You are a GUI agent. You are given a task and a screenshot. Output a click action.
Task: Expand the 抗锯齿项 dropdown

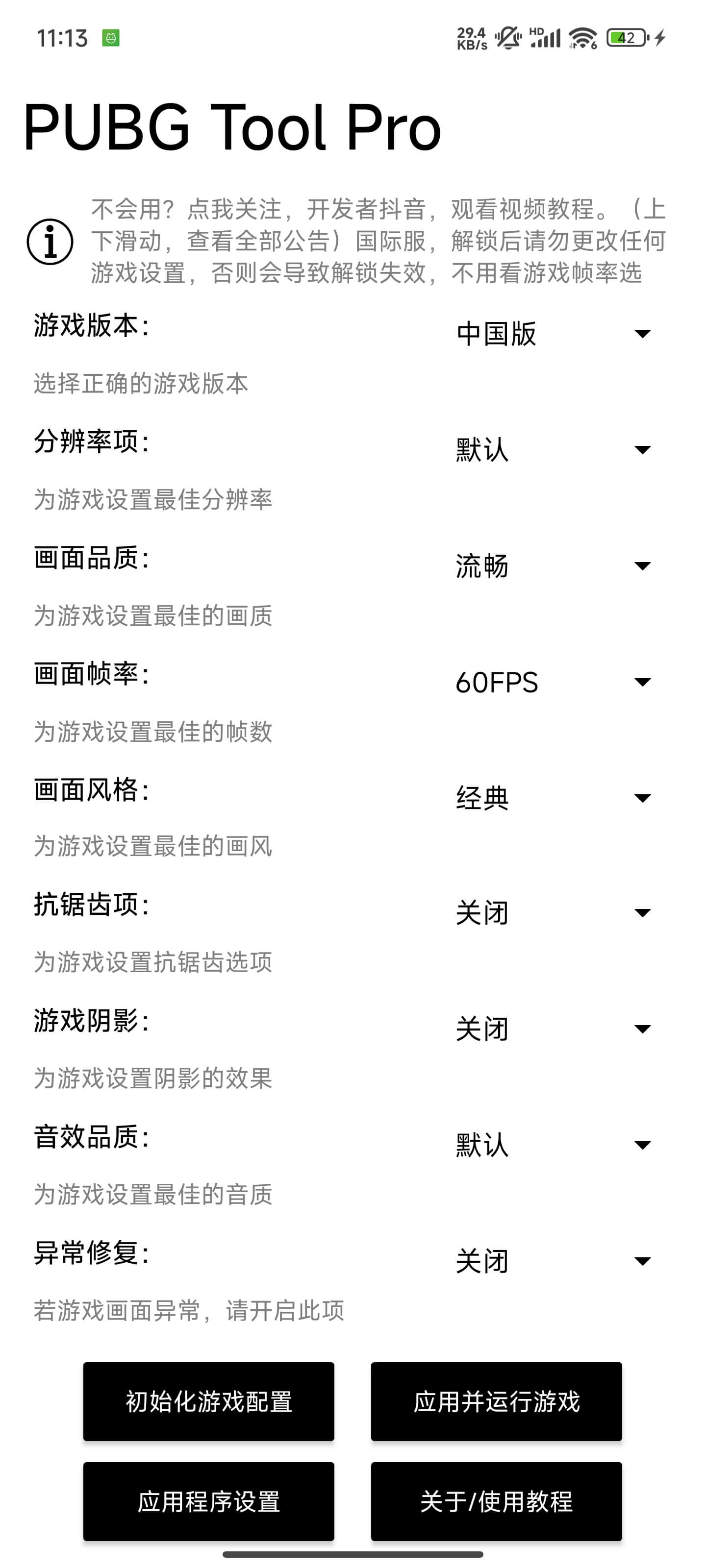click(553, 913)
